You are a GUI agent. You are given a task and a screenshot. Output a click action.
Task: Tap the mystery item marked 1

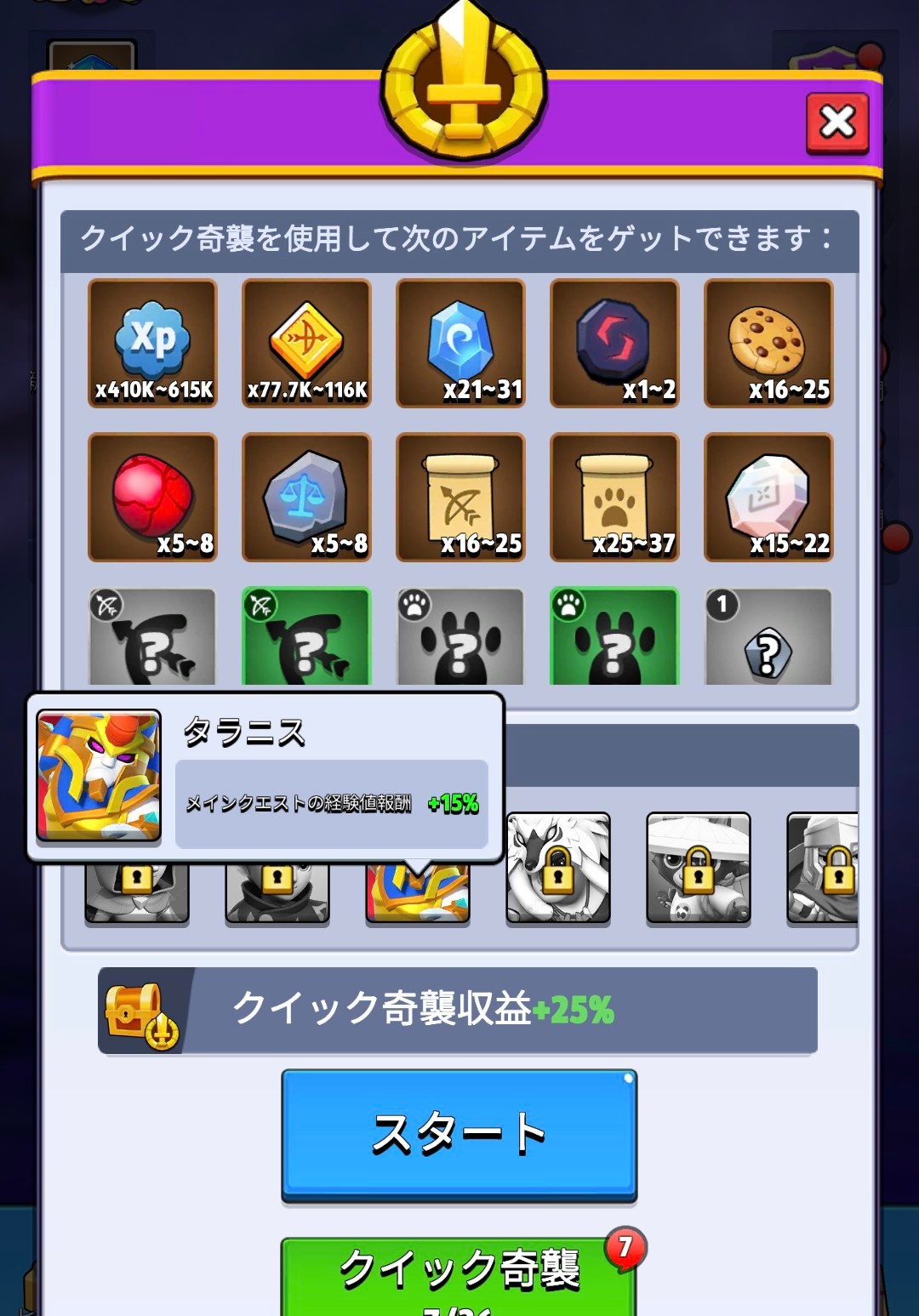point(768,638)
